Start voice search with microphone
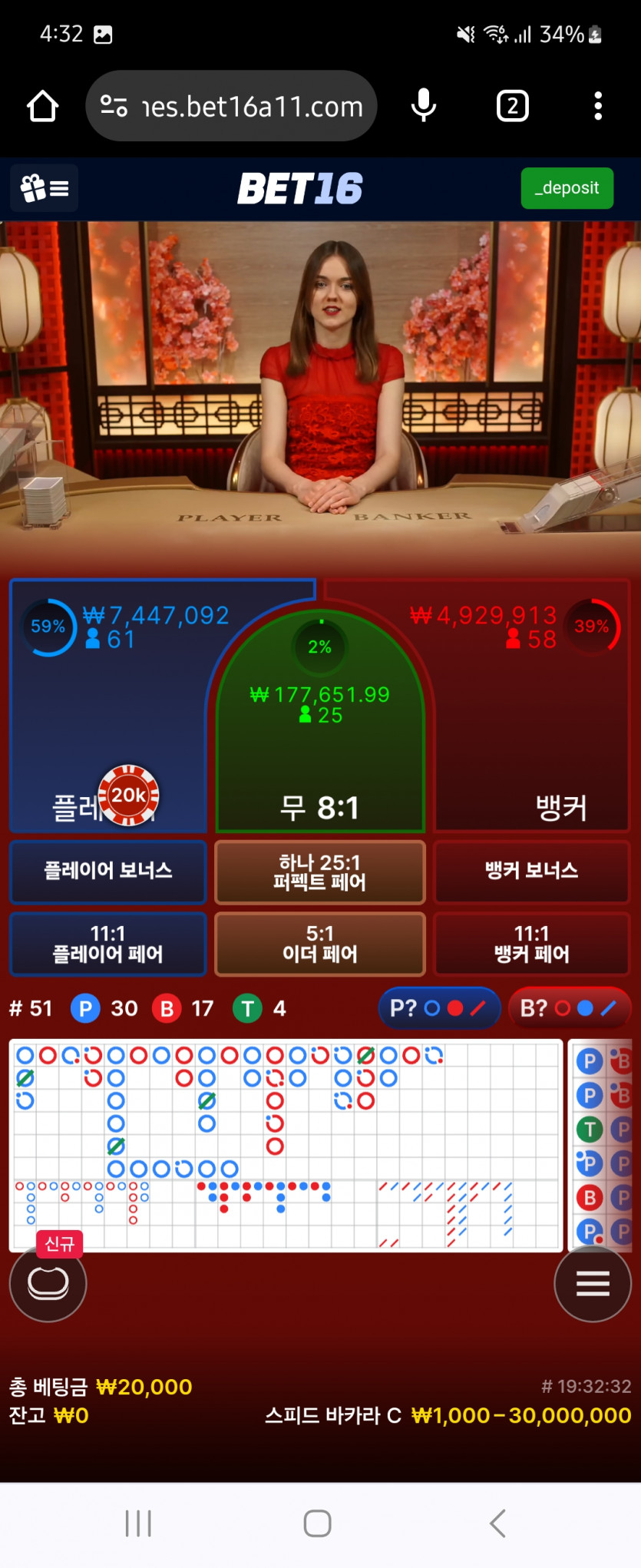Screen dimensions: 641x1568 click(x=423, y=106)
